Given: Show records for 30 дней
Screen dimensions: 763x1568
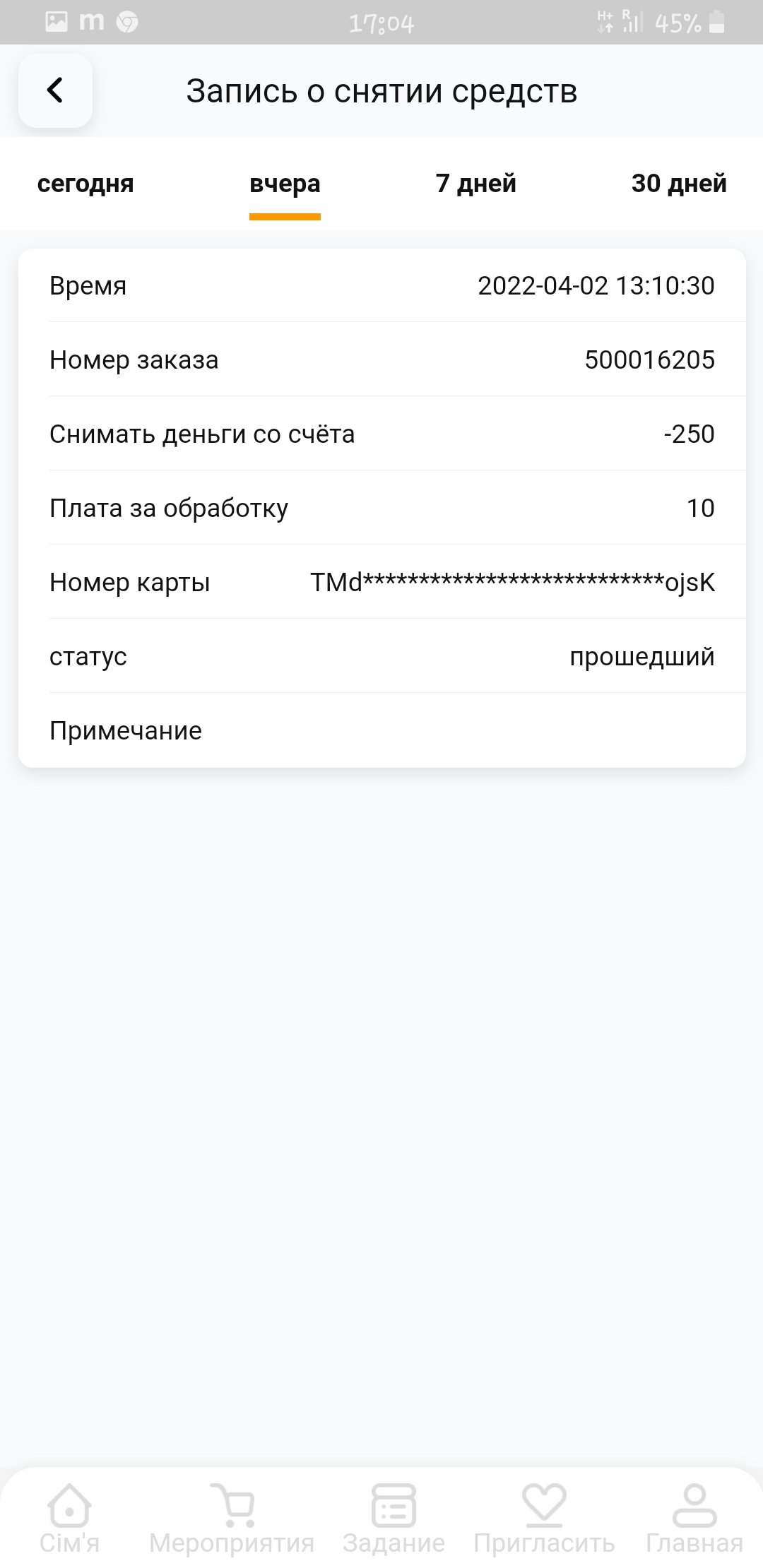Looking at the screenshot, I should point(679,184).
